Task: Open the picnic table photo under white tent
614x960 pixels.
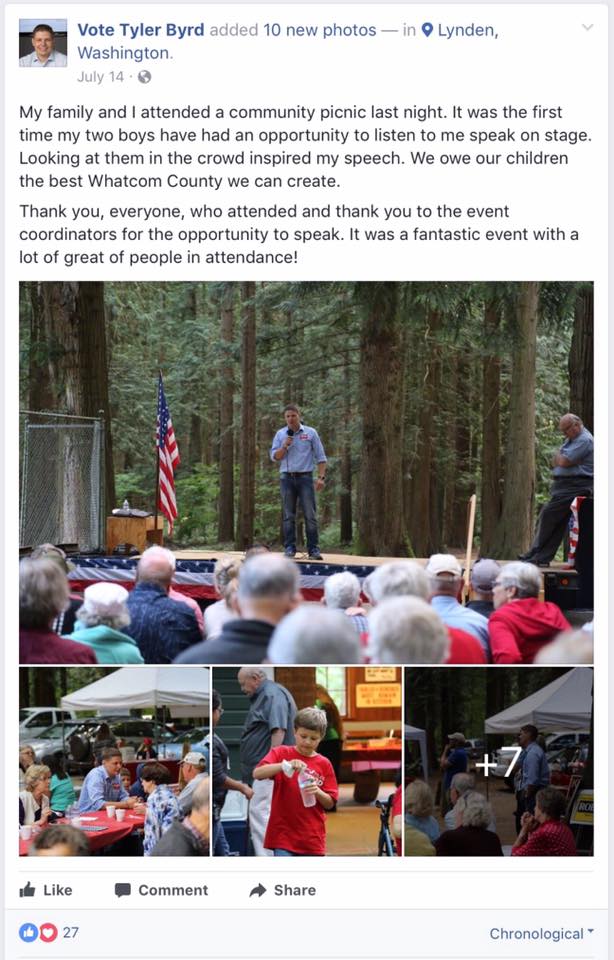Action: click(x=114, y=761)
